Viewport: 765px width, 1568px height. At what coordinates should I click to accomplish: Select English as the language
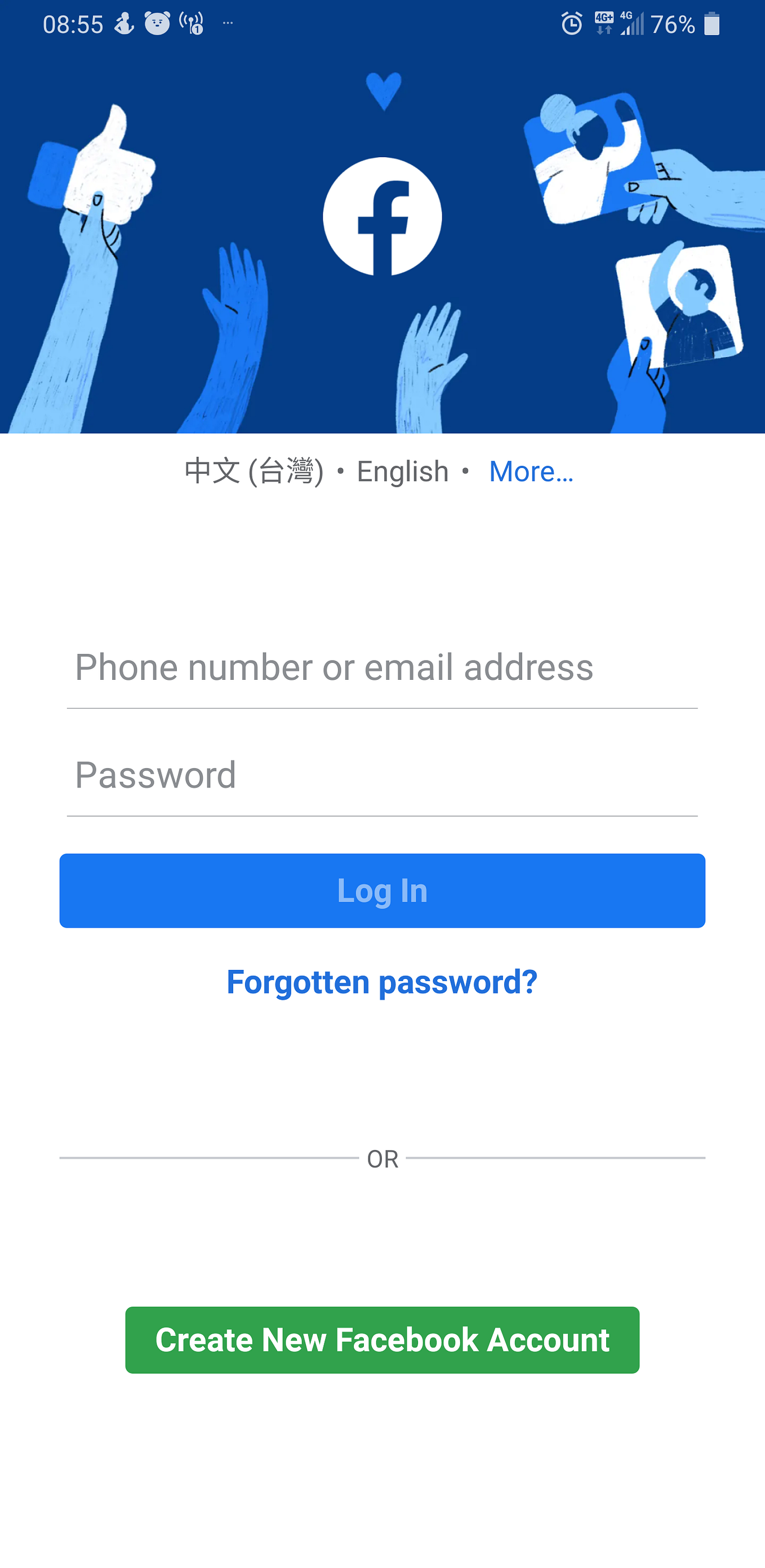(403, 472)
